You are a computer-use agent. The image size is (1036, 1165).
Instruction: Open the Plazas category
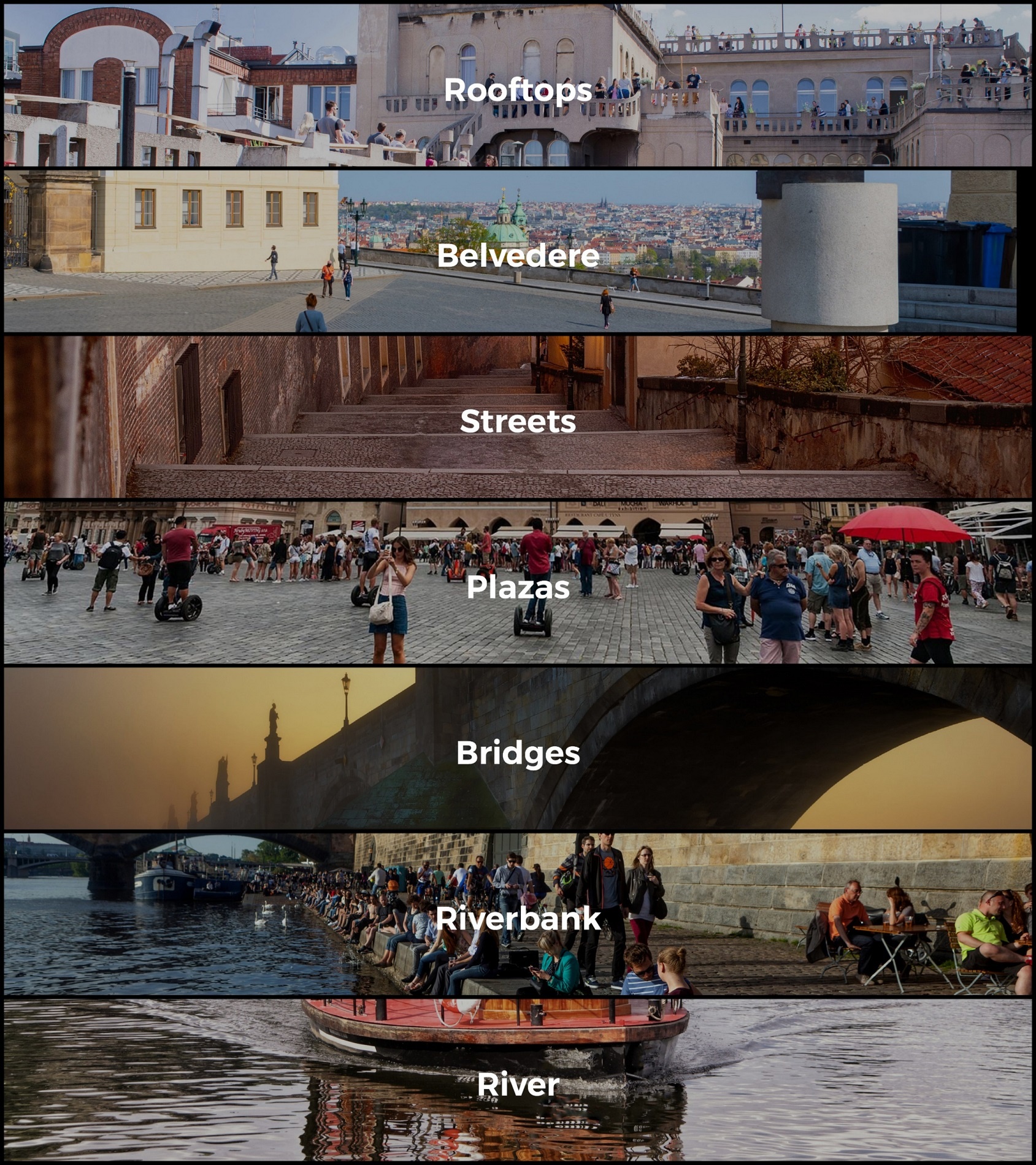coord(518,587)
